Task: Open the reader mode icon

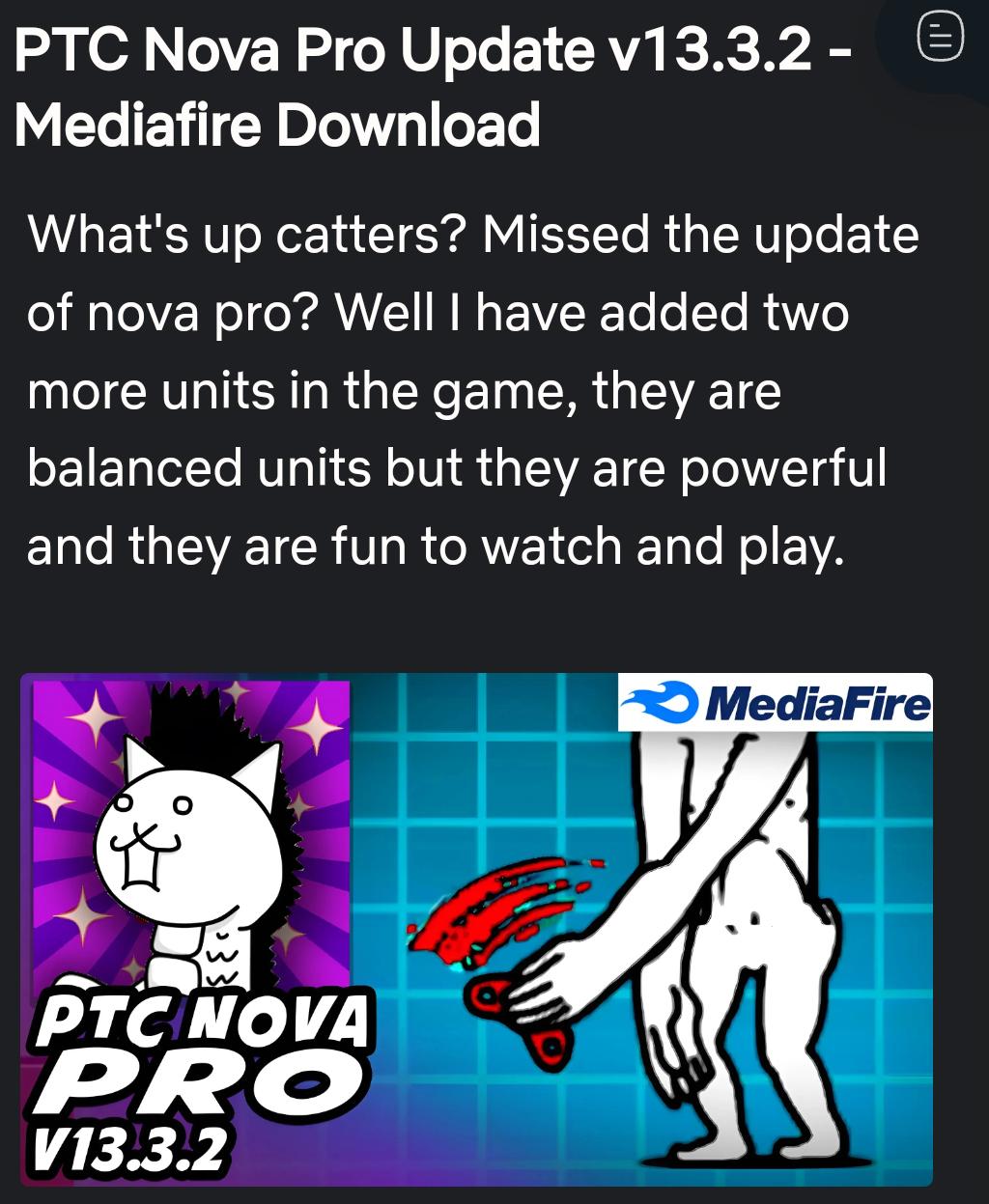Action: click(939, 38)
